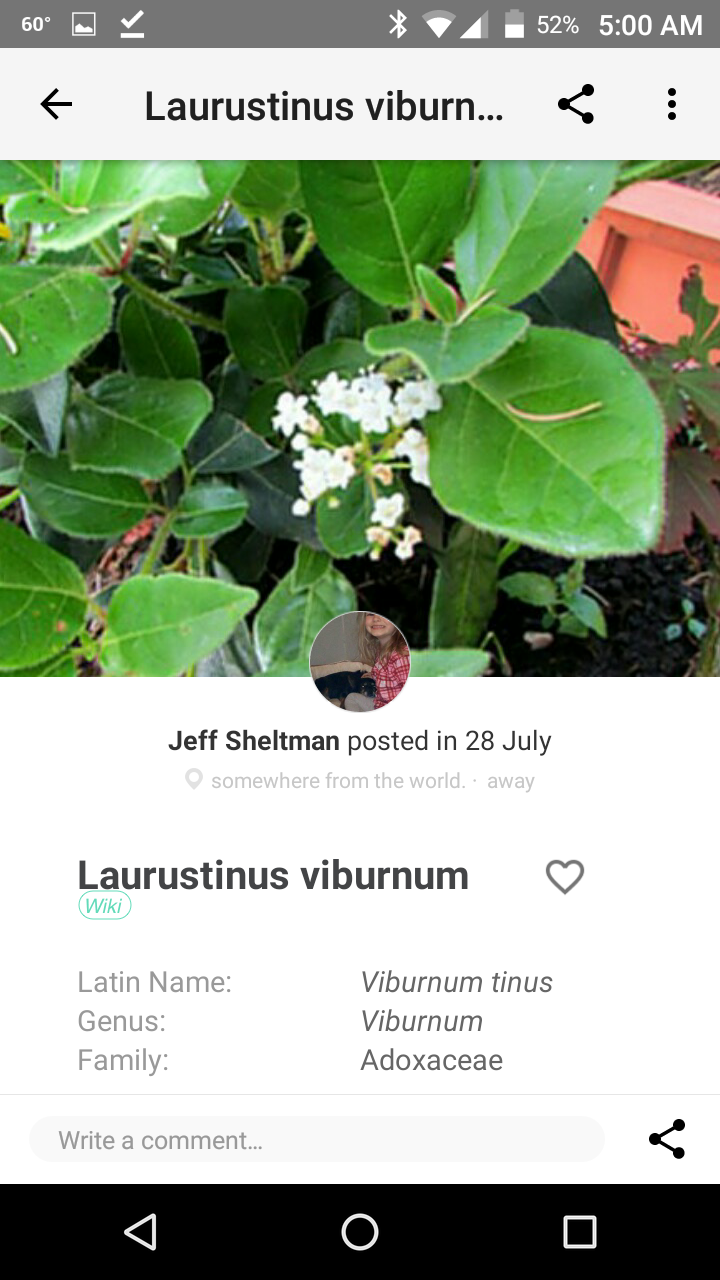Open Jeff Sheltman's profile picture

point(360,661)
